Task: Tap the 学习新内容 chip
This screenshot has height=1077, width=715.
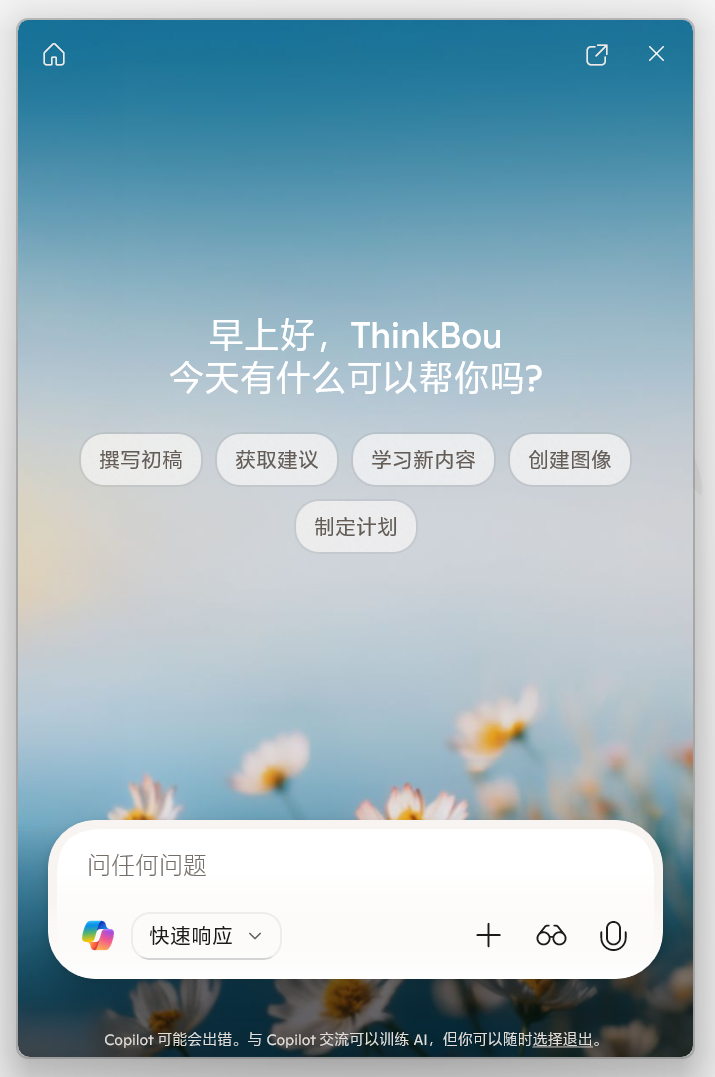Action: click(423, 460)
